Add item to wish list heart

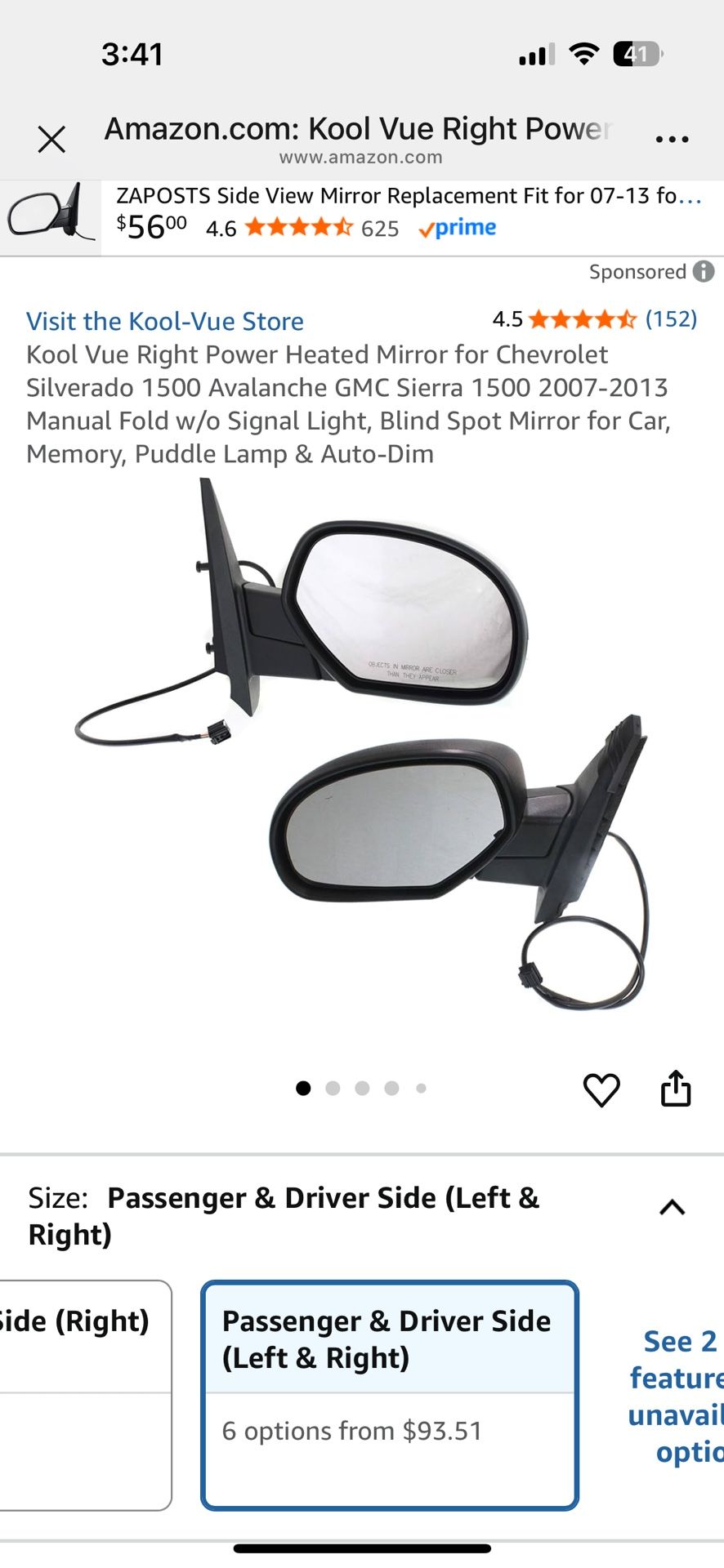[601, 1089]
